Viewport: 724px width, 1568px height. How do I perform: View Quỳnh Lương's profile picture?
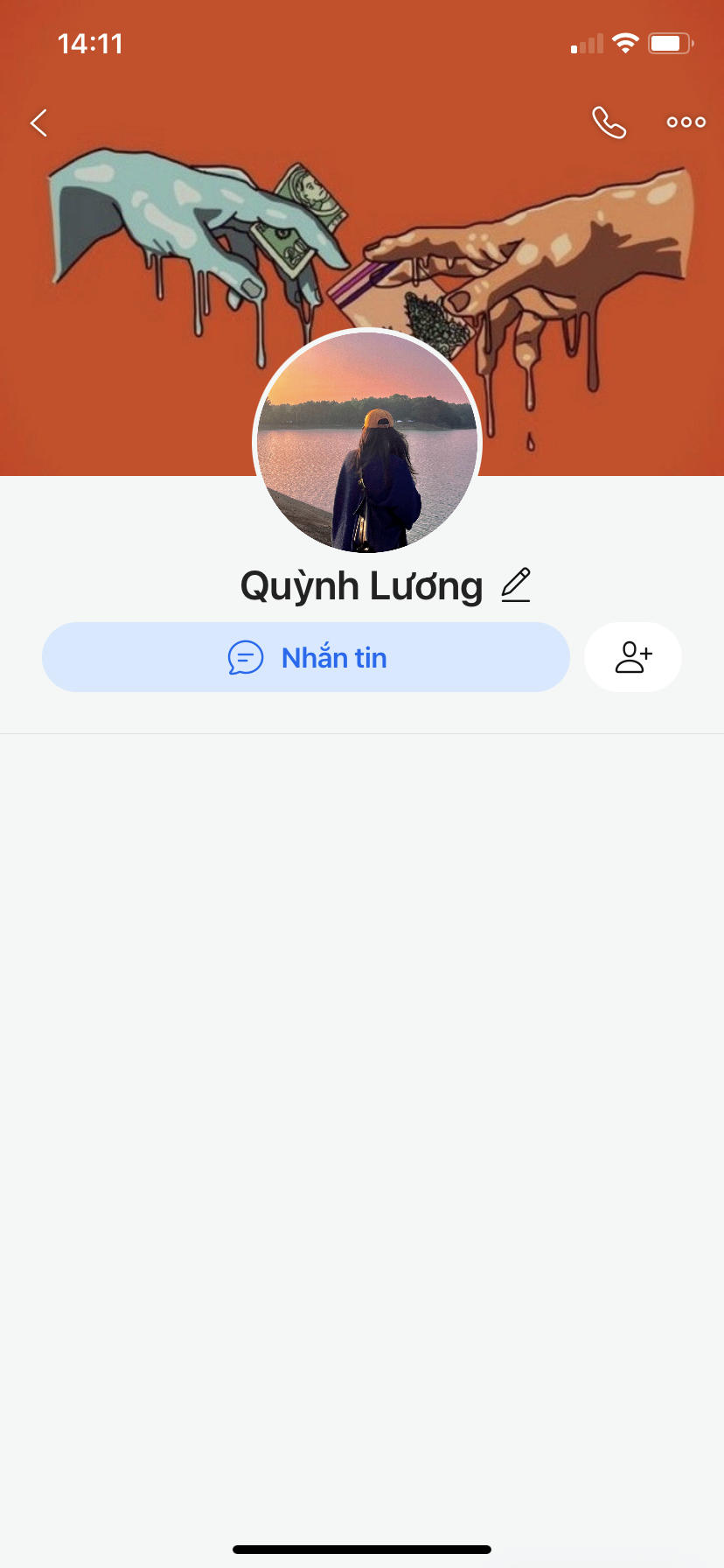tap(367, 442)
